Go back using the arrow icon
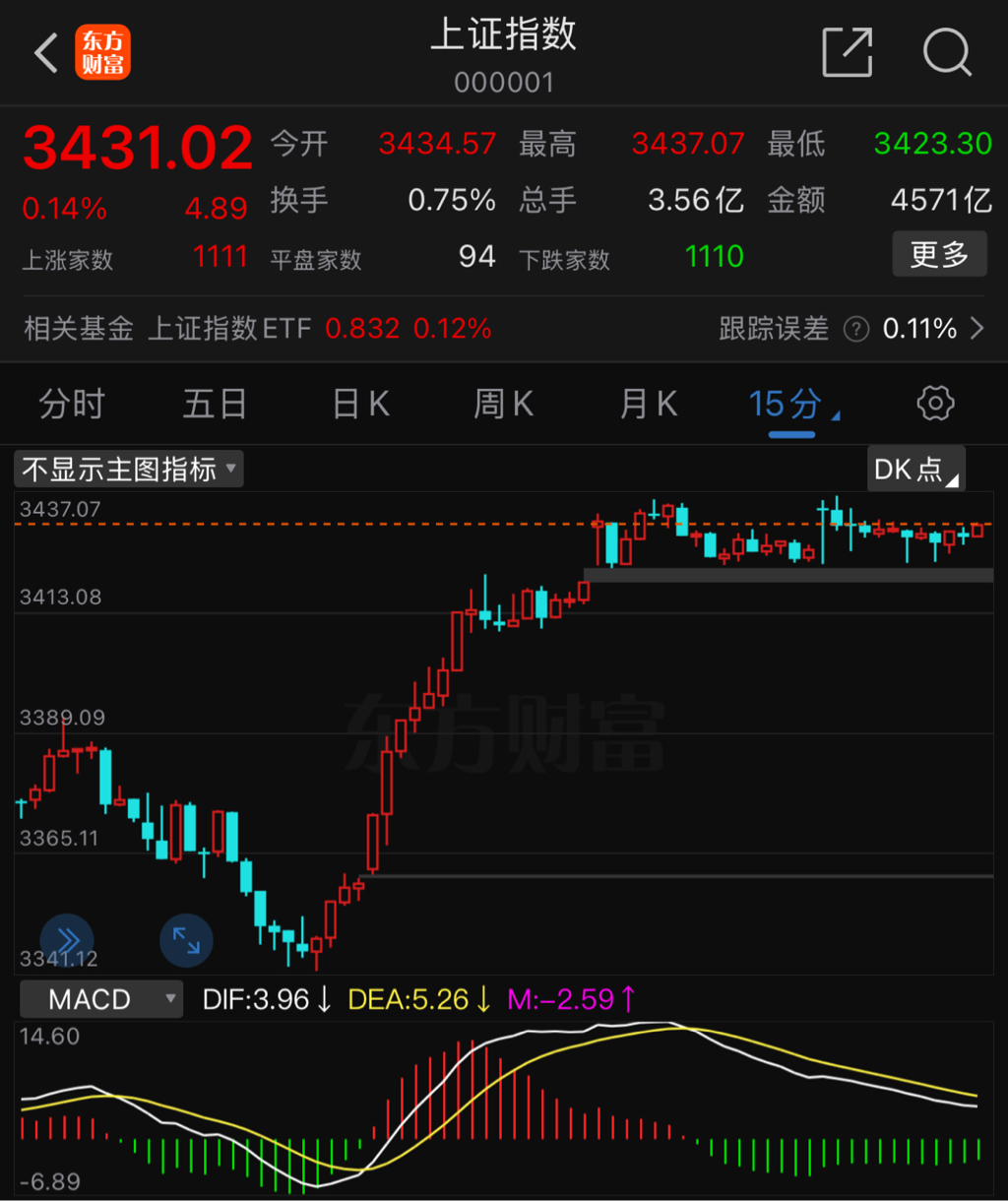The image size is (1008, 1201). coord(45,53)
